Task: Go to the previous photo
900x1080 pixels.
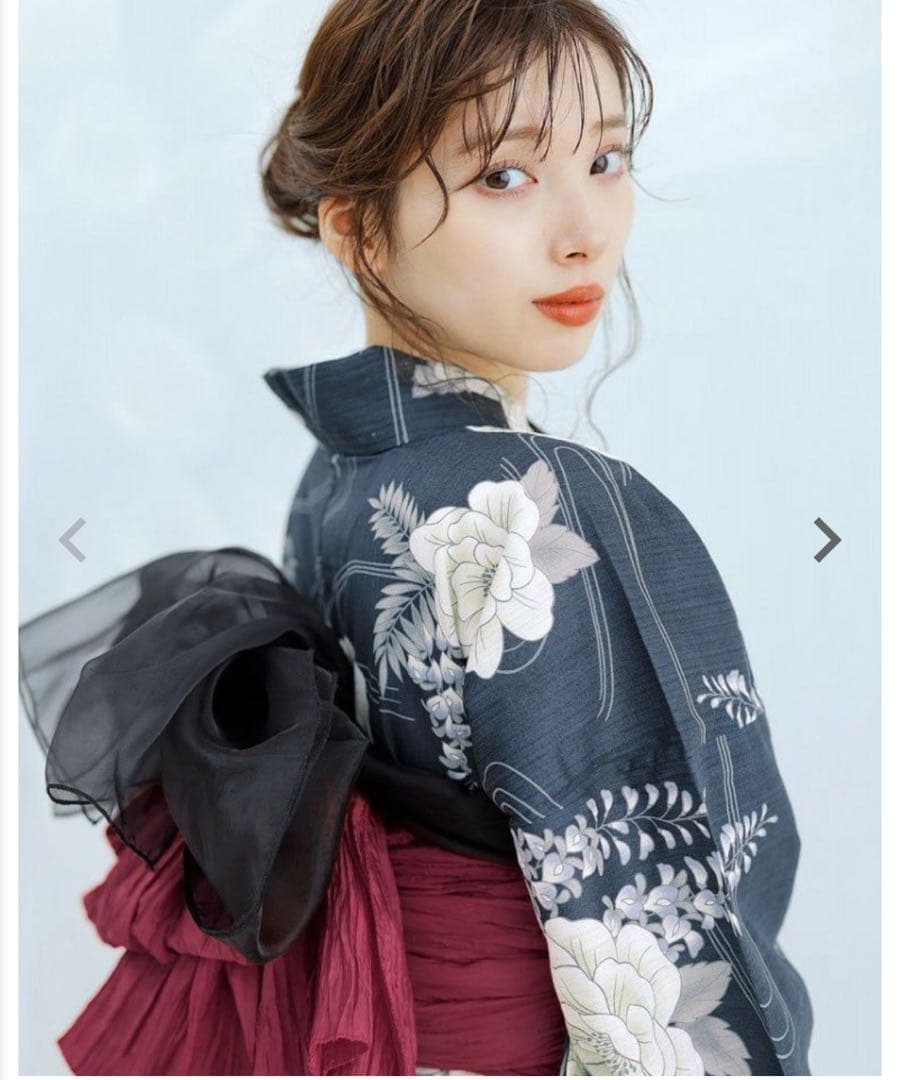Action: click(72, 540)
